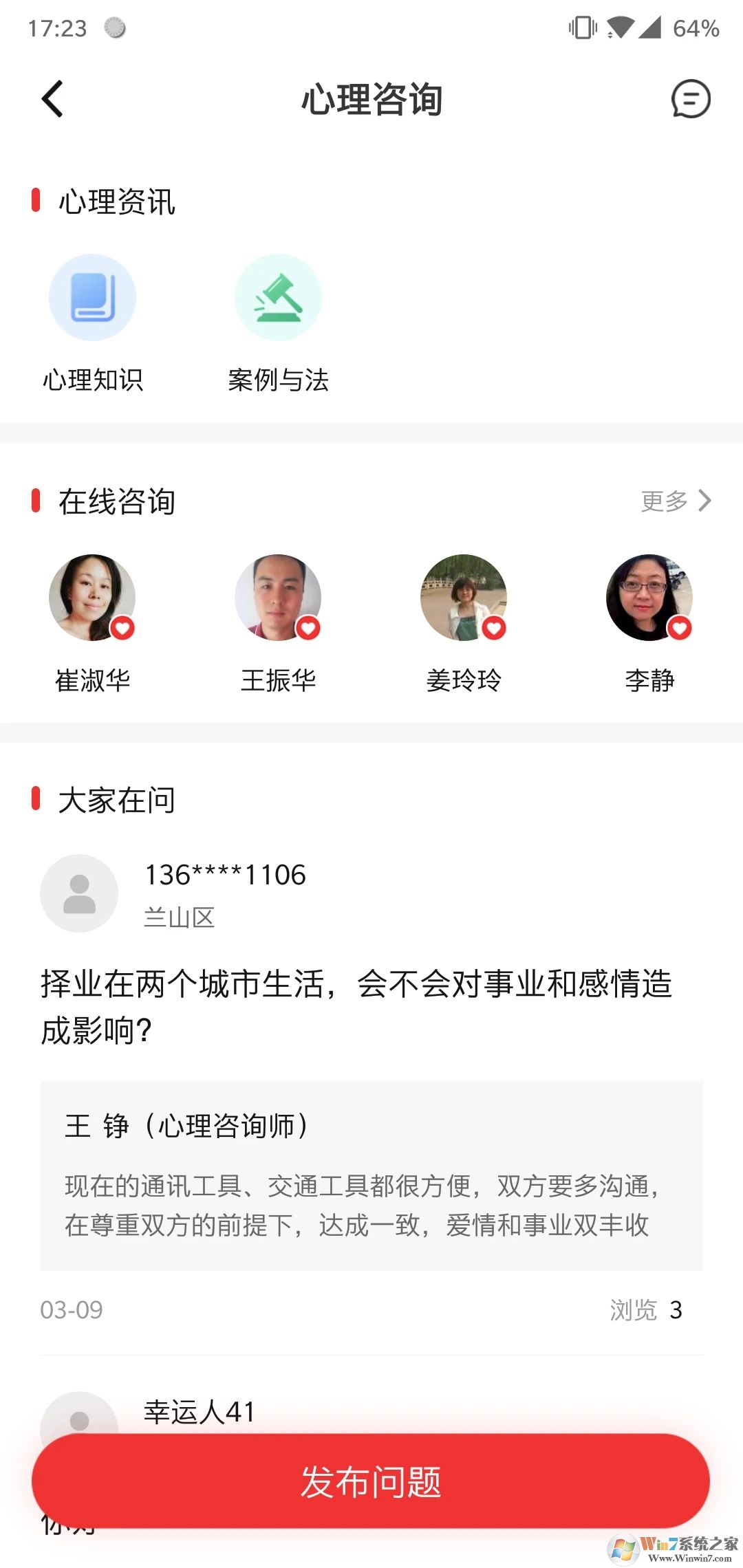Tap the chevron next to 在线咨询
This screenshot has height=1568, width=743.
click(704, 501)
